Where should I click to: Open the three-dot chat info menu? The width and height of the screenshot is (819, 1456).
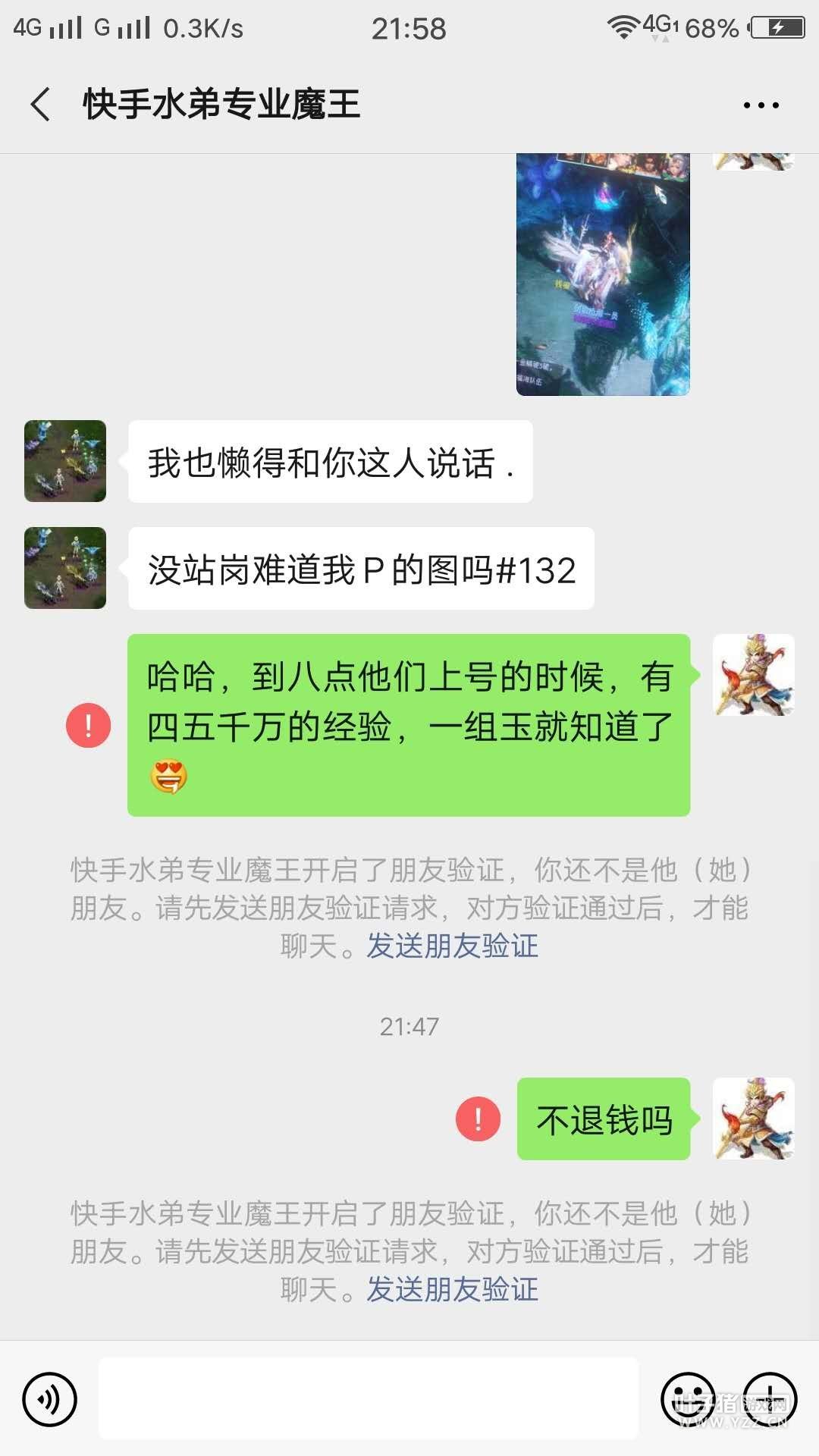point(761,105)
